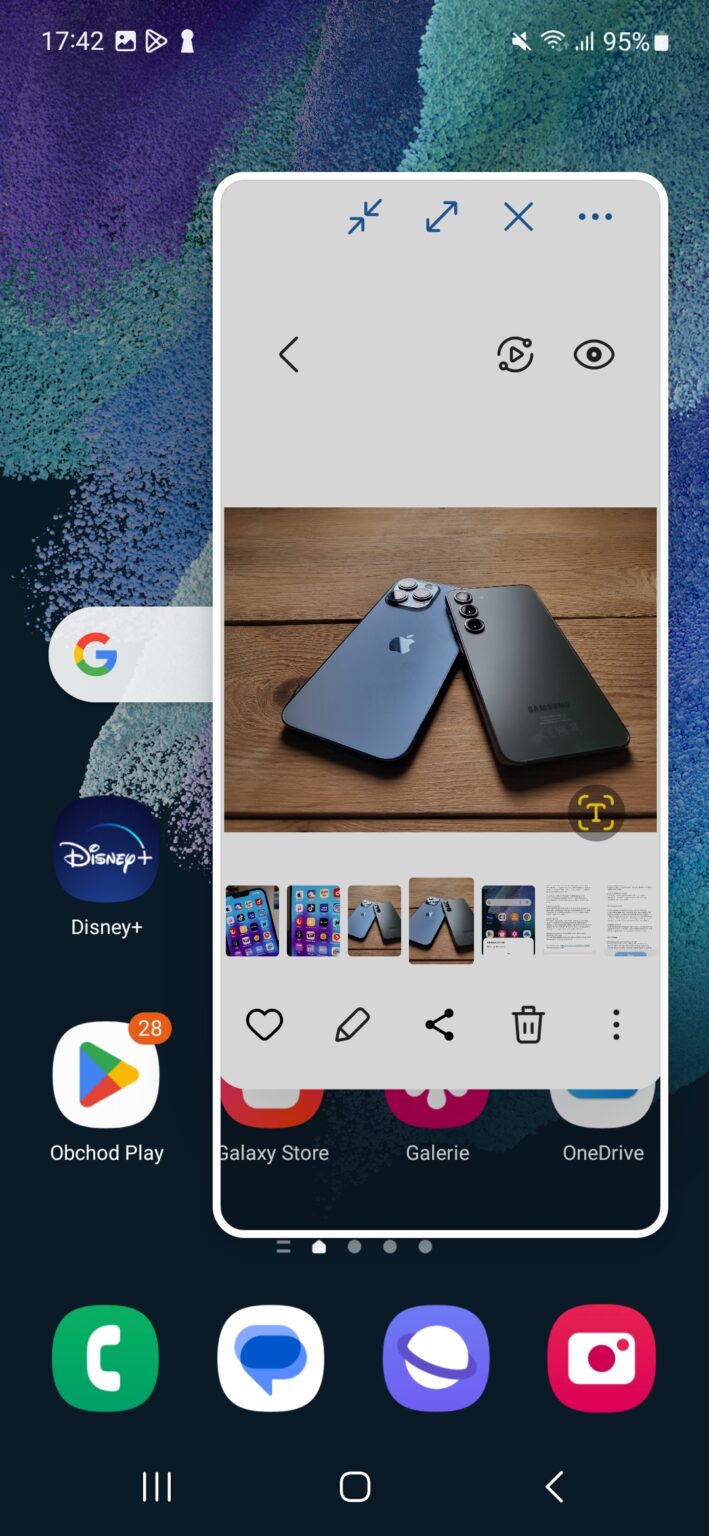Close the pop-up window

(518, 217)
